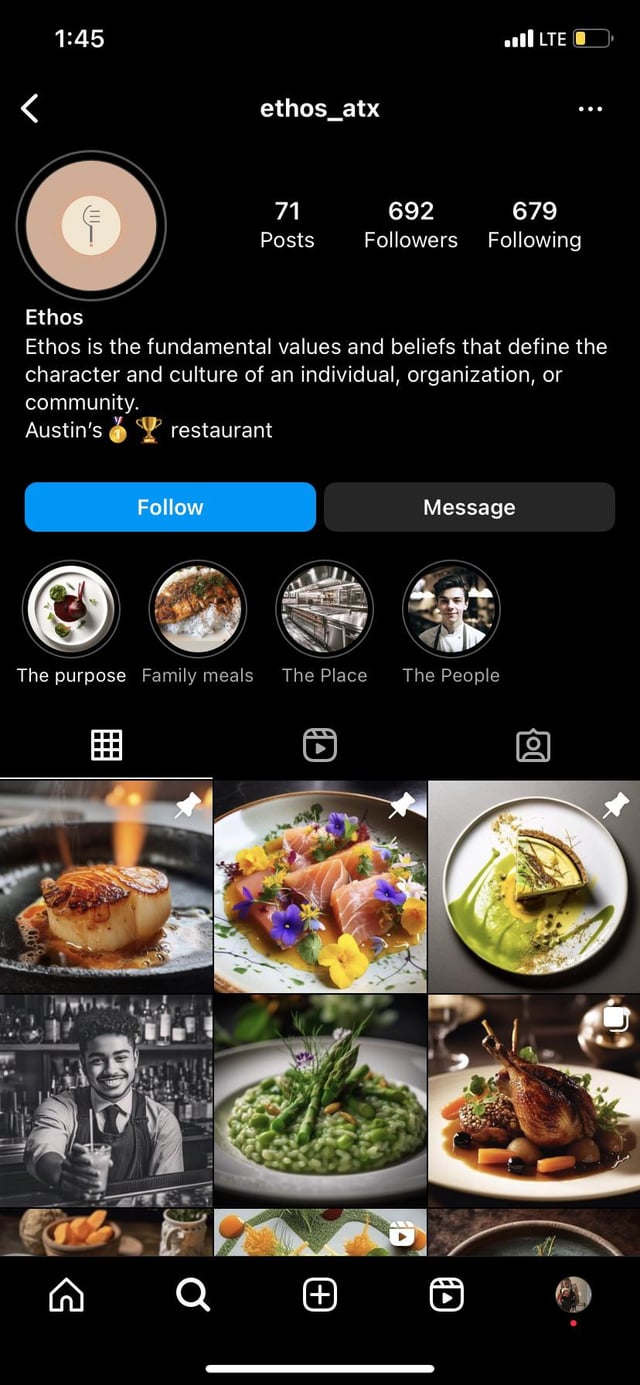The height and width of the screenshot is (1385, 640).
Task: Open the Ethos profile picture
Action: coord(91,225)
